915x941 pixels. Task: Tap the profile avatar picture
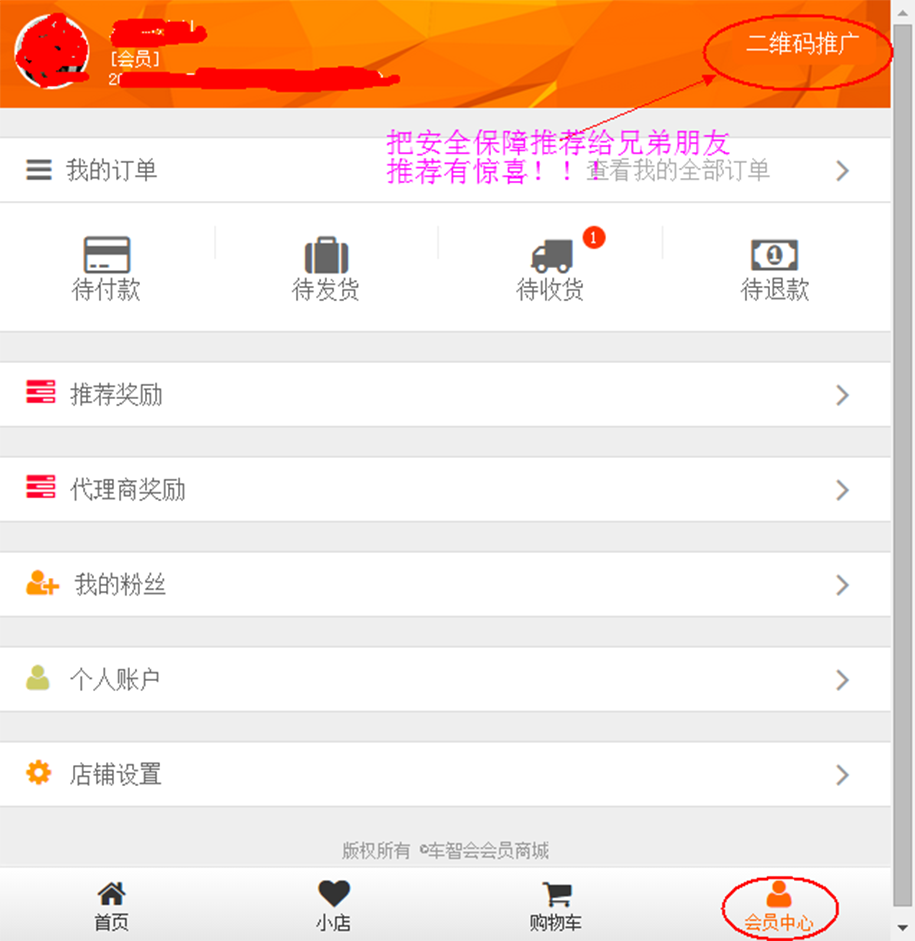tap(52, 52)
